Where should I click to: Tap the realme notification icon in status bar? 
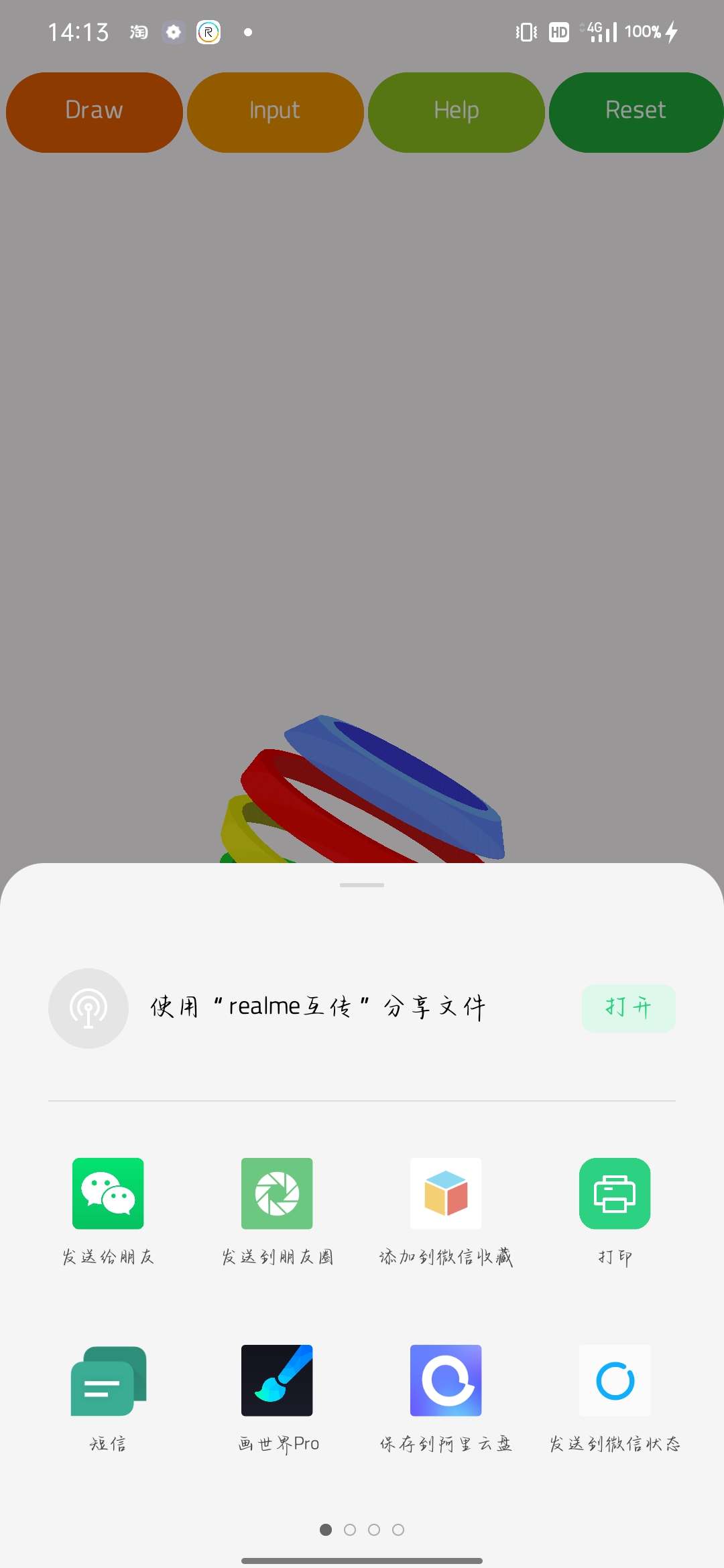pyautogui.click(x=208, y=31)
